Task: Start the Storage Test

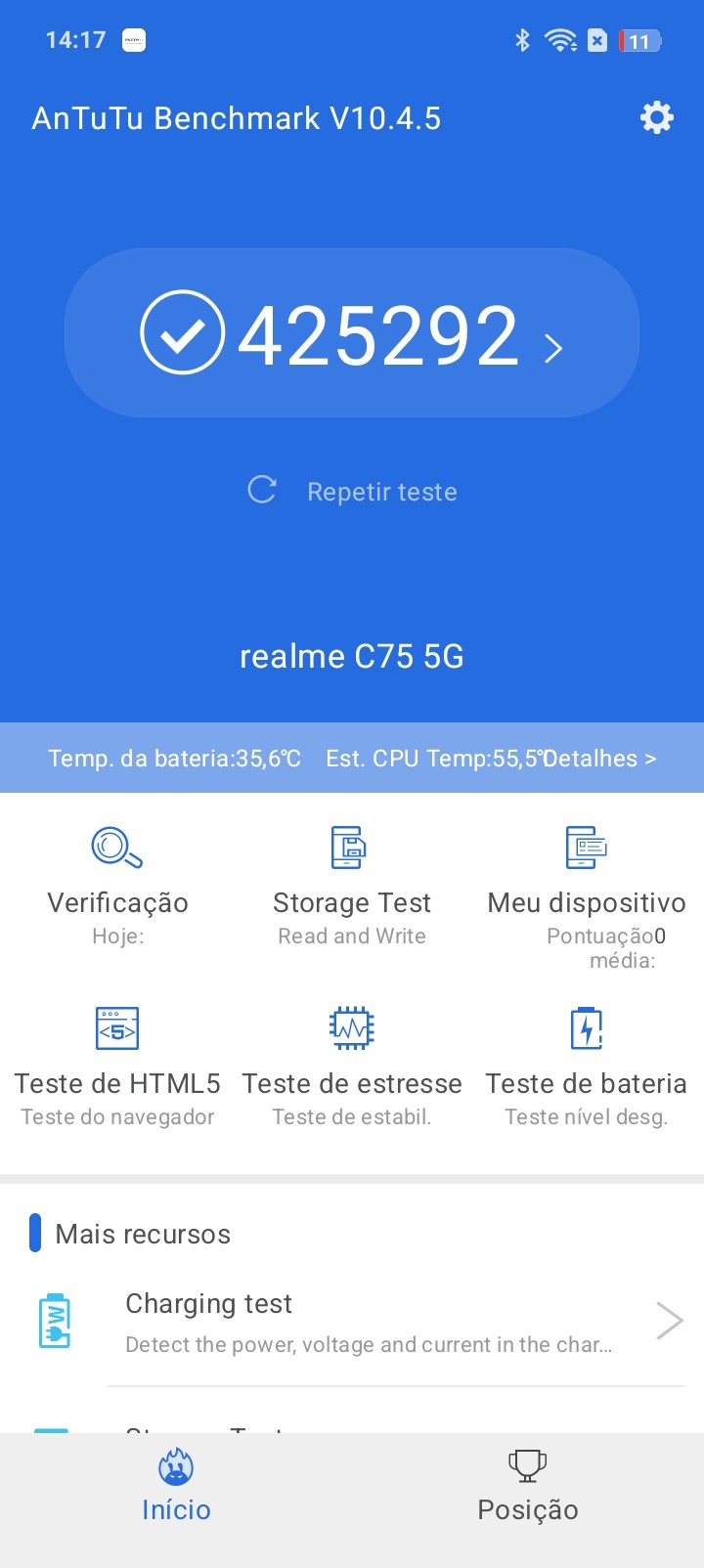Action: (x=352, y=885)
